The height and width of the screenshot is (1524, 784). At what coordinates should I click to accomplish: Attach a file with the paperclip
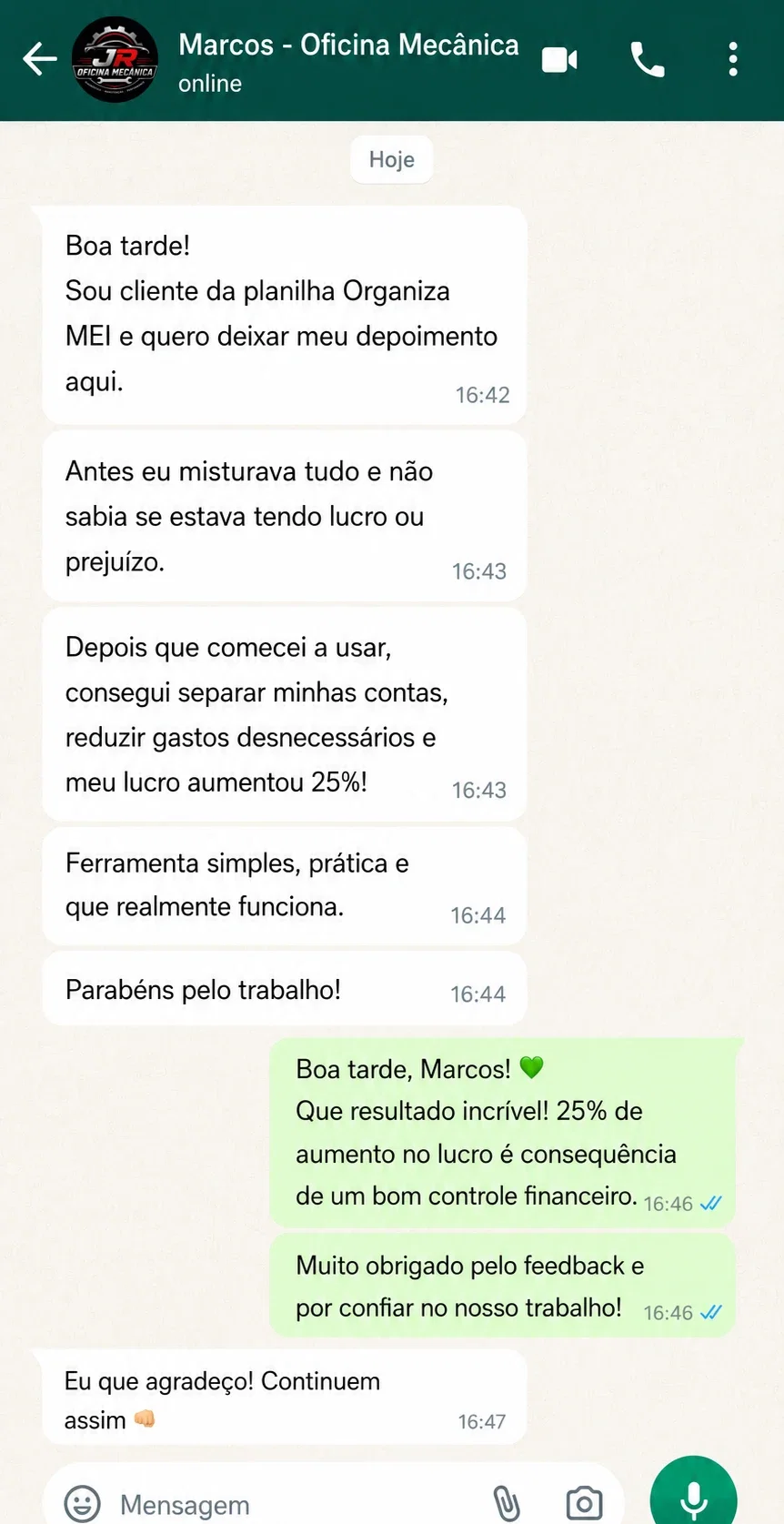pos(507,1503)
